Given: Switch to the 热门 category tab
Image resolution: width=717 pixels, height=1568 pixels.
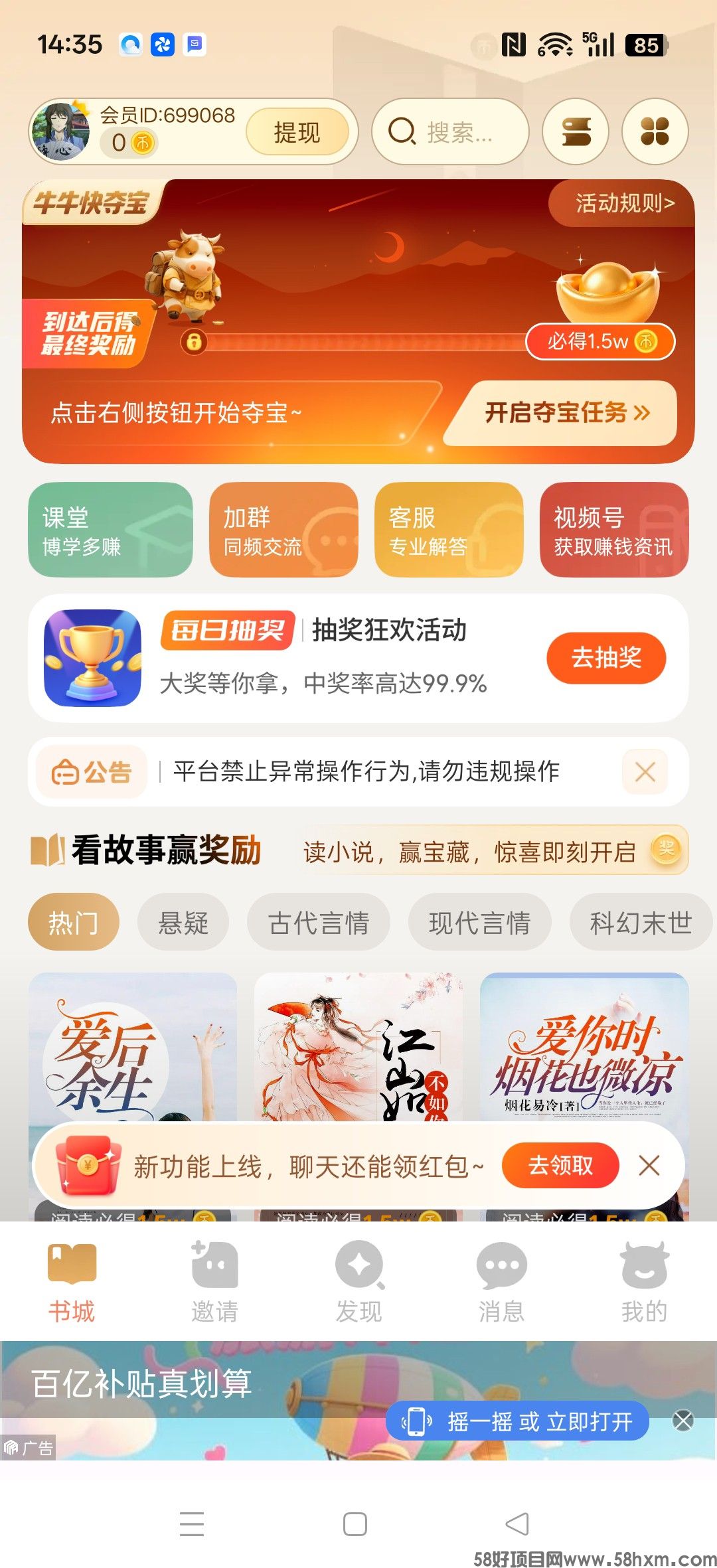Looking at the screenshot, I should (72, 922).
